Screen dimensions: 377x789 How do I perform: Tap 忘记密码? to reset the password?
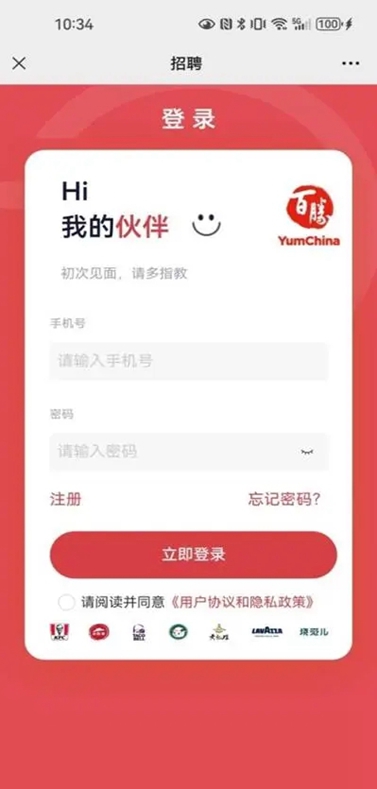[x=284, y=500]
